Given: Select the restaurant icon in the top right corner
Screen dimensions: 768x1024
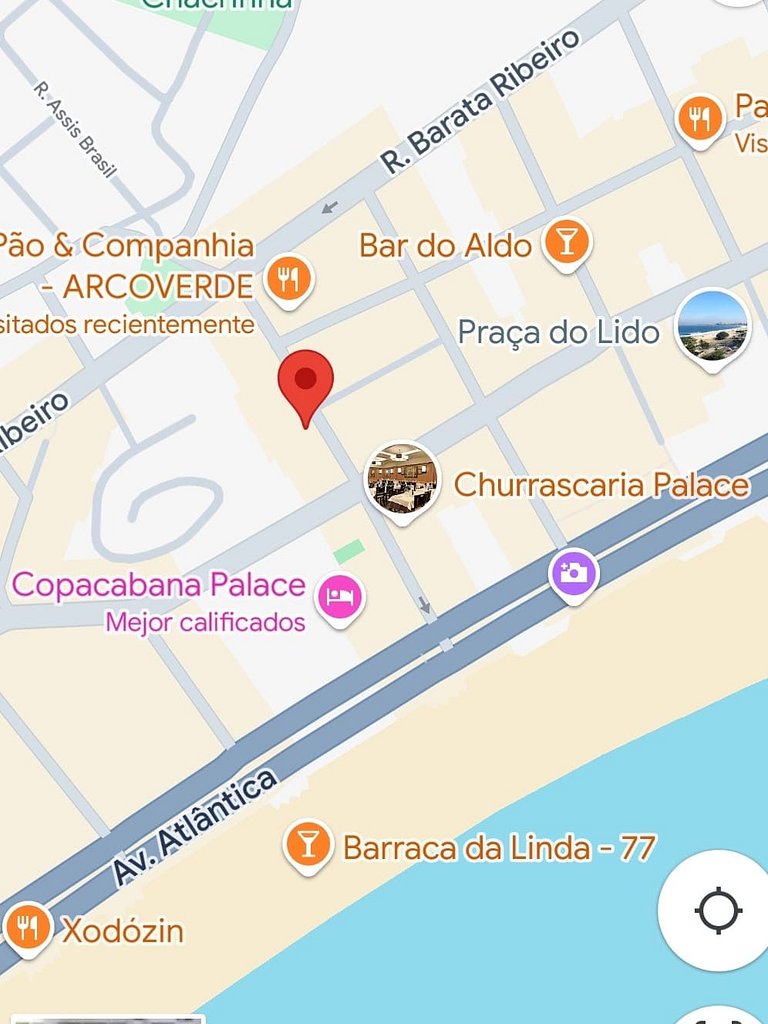Looking at the screenshot, I should point(702,117).
